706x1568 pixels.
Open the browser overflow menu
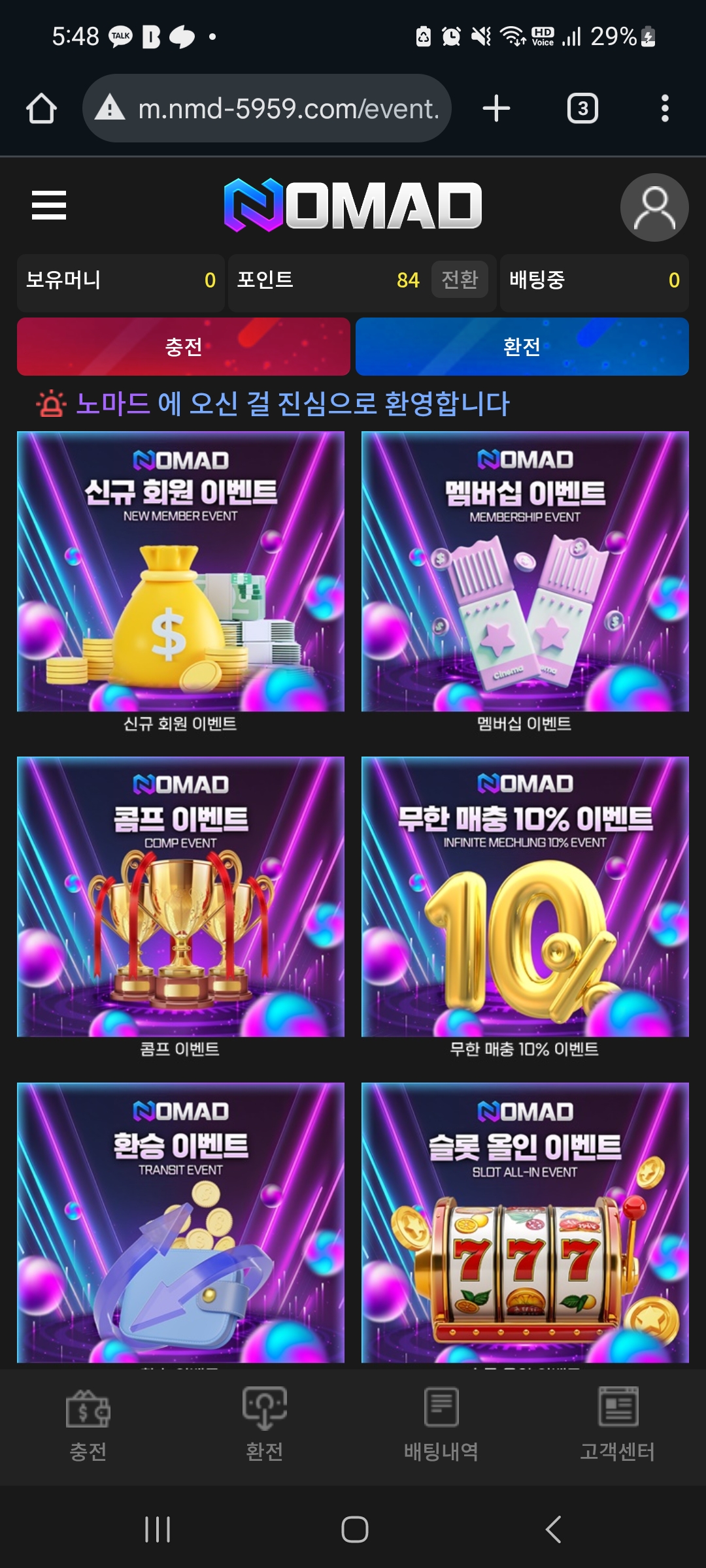[x=665, y=108]
